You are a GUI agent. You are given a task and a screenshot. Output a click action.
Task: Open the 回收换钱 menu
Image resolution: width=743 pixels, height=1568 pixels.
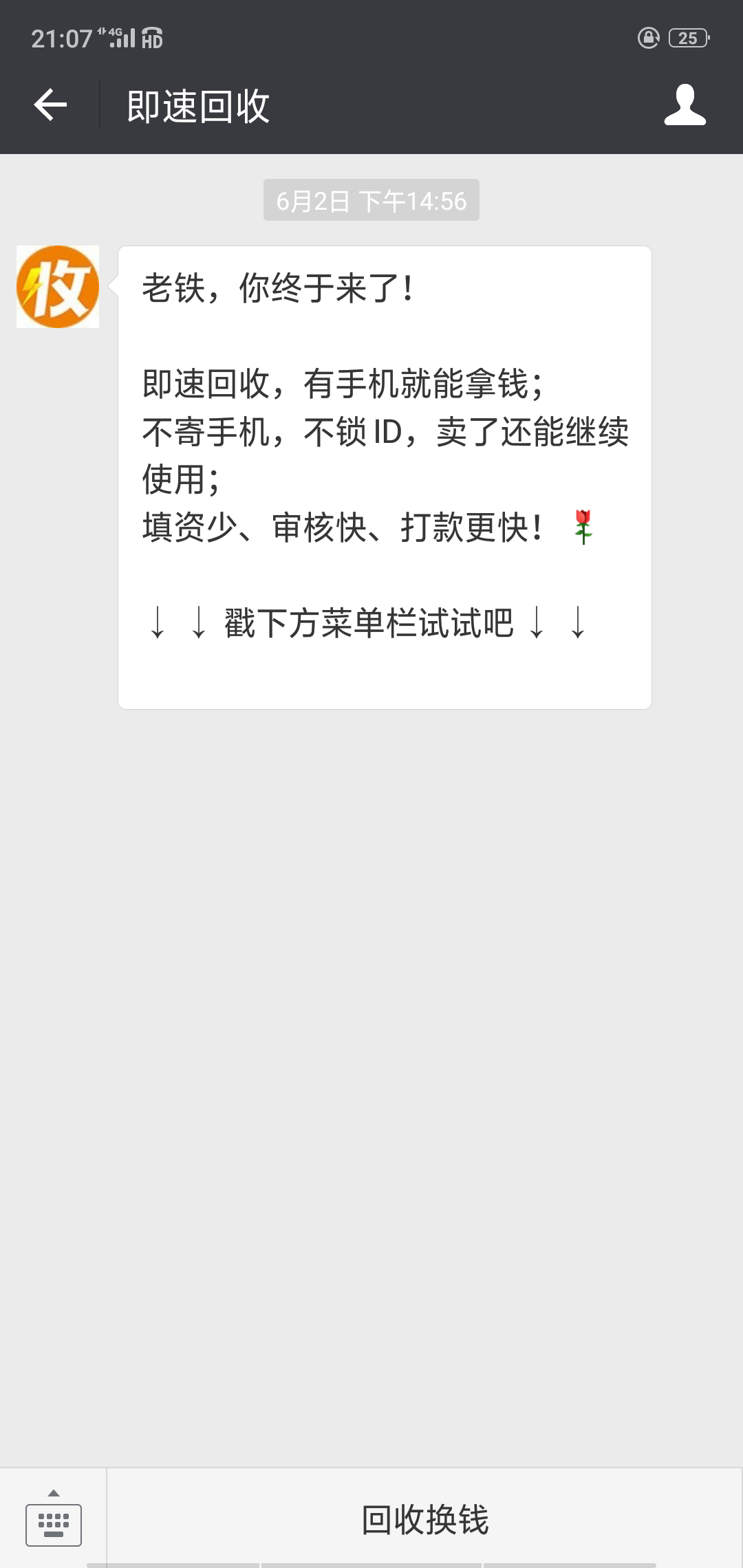425,1519
